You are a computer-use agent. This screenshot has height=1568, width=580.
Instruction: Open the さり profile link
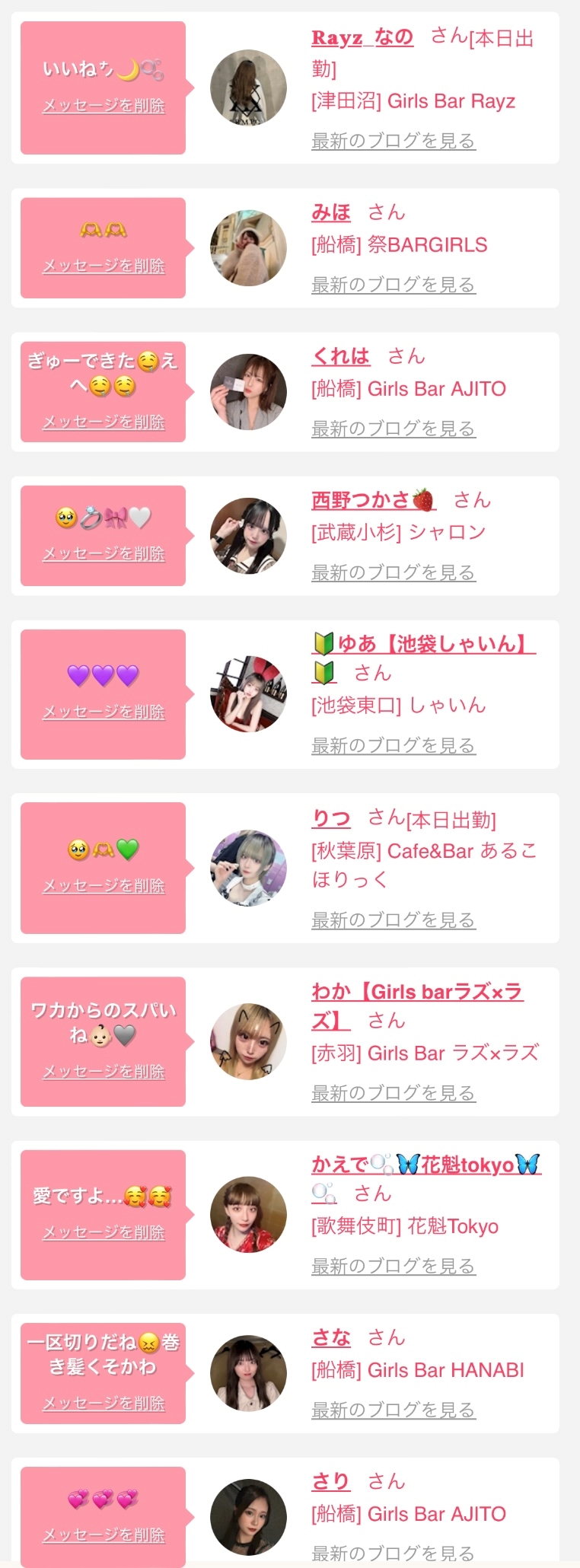pyautogui.click(x=331, y=1481)
